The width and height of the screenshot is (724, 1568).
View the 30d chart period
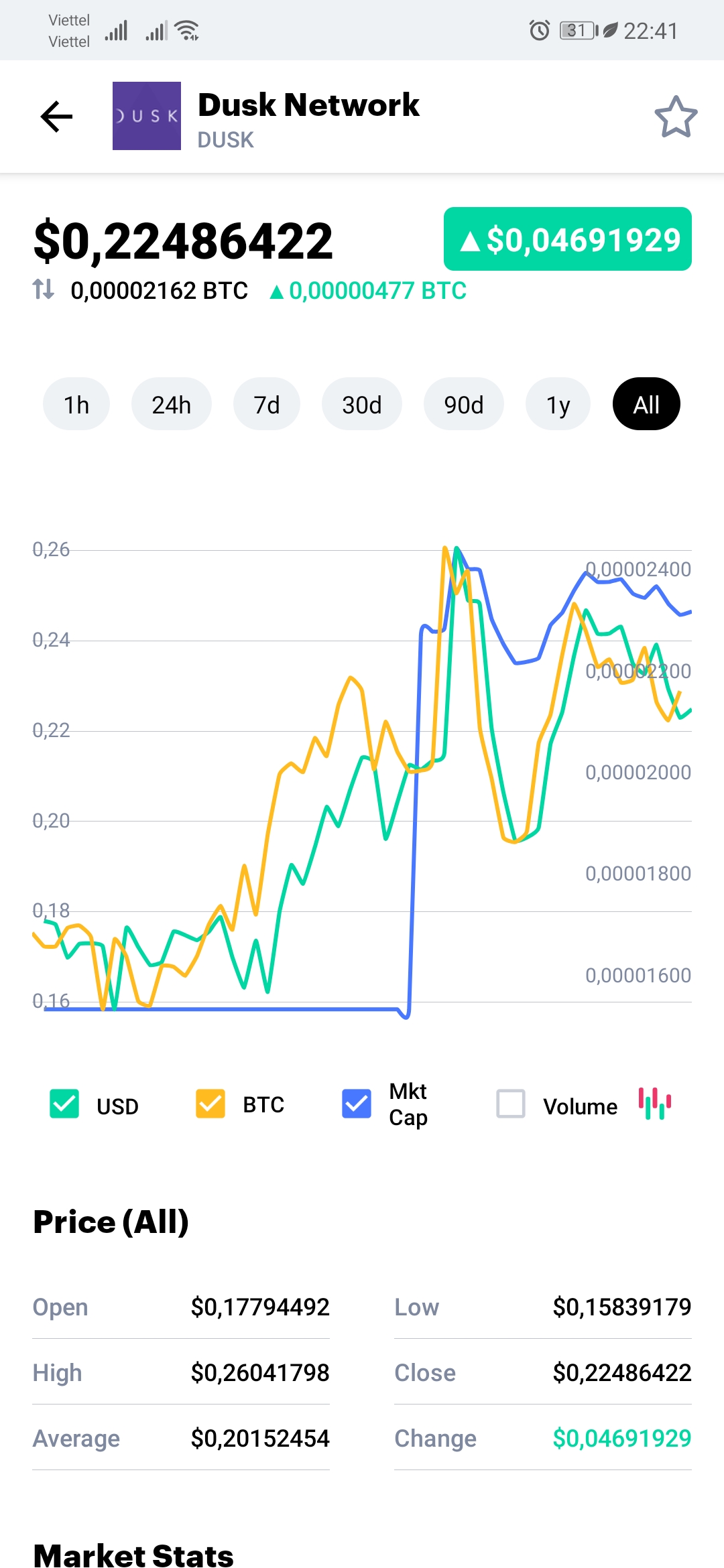pos(362,403)
